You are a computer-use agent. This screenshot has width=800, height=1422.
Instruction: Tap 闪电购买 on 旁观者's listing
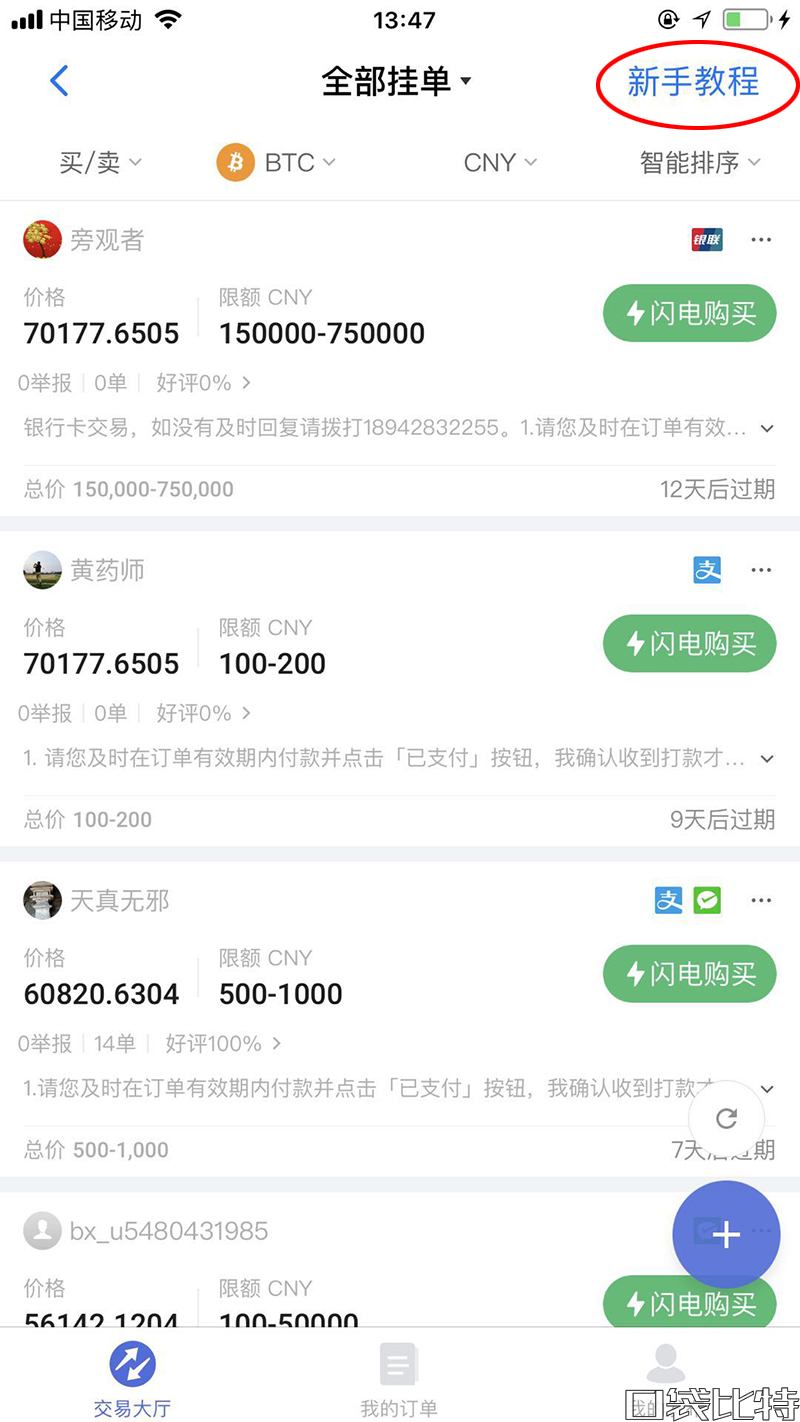click(x=689, y=313)
